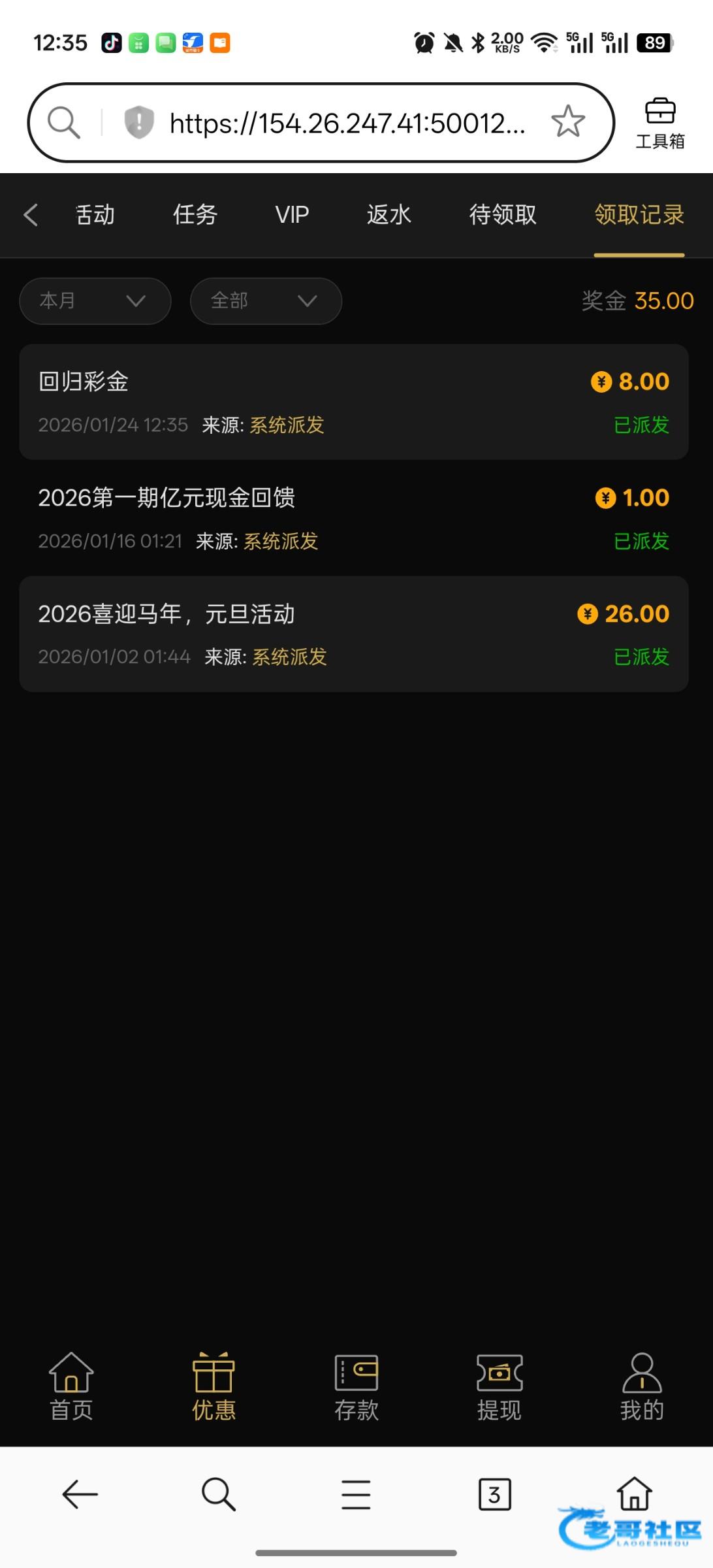The width and height of the screenshot is (713, 1568).
Task: Expand the 全部 type filter dropdown
Action: tap(266, 301)
